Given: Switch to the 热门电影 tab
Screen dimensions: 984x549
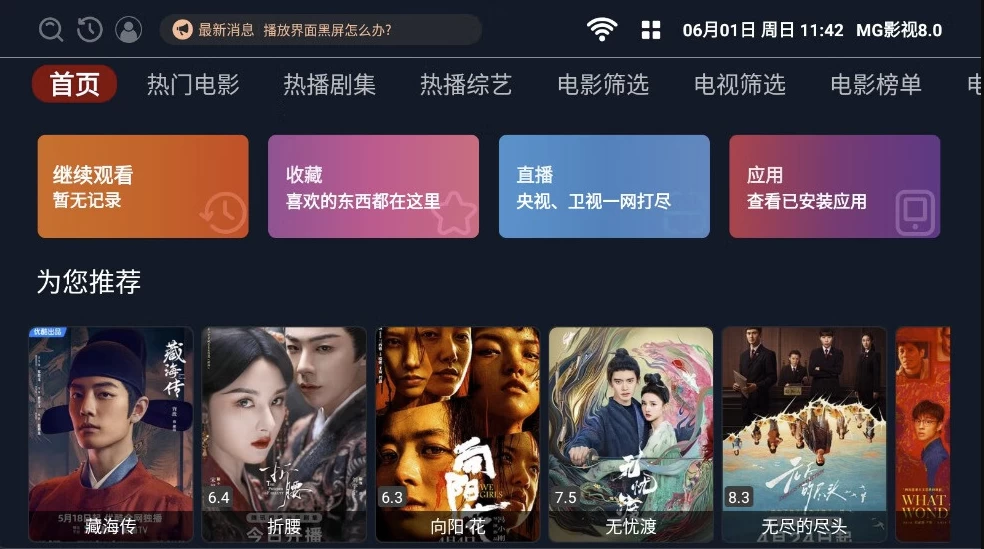Looking at the screenshot, I should [193, 85].
